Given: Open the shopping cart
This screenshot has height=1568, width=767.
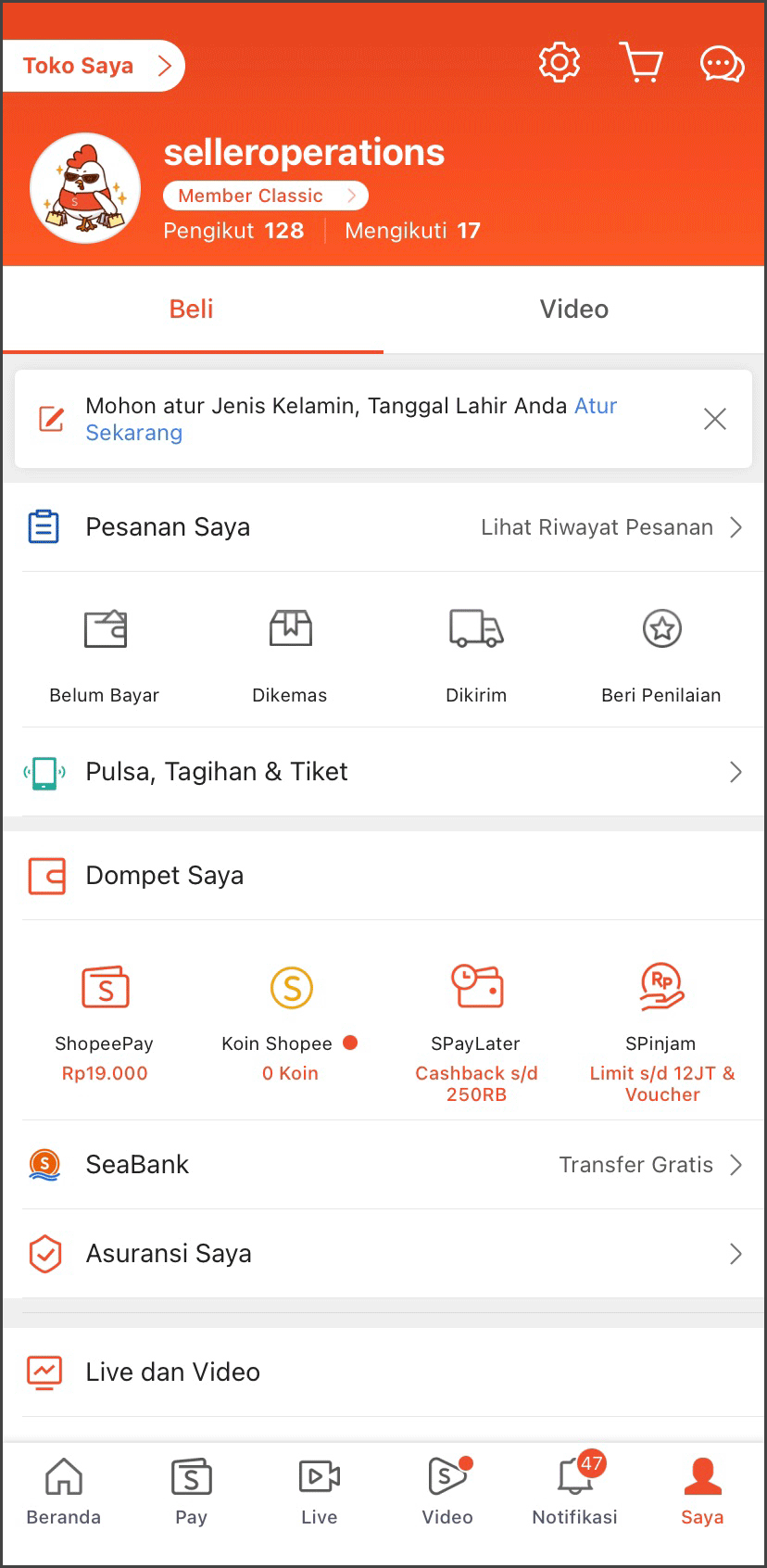Looking at the screenshot, I should coord(641,63).
